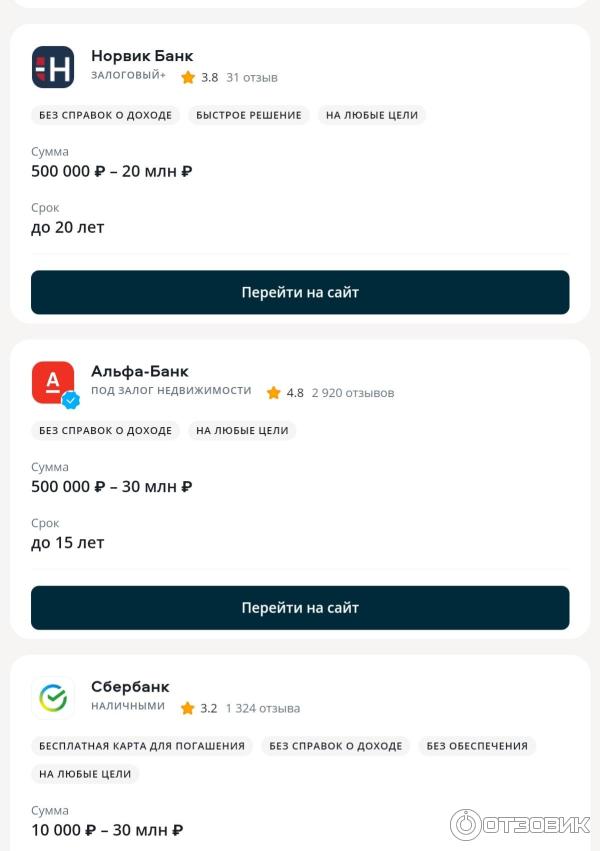The image size is (600, 851).
Task: Tap 'Перейти на сайт' under Альфа-Банк
Action: (300, 607)
